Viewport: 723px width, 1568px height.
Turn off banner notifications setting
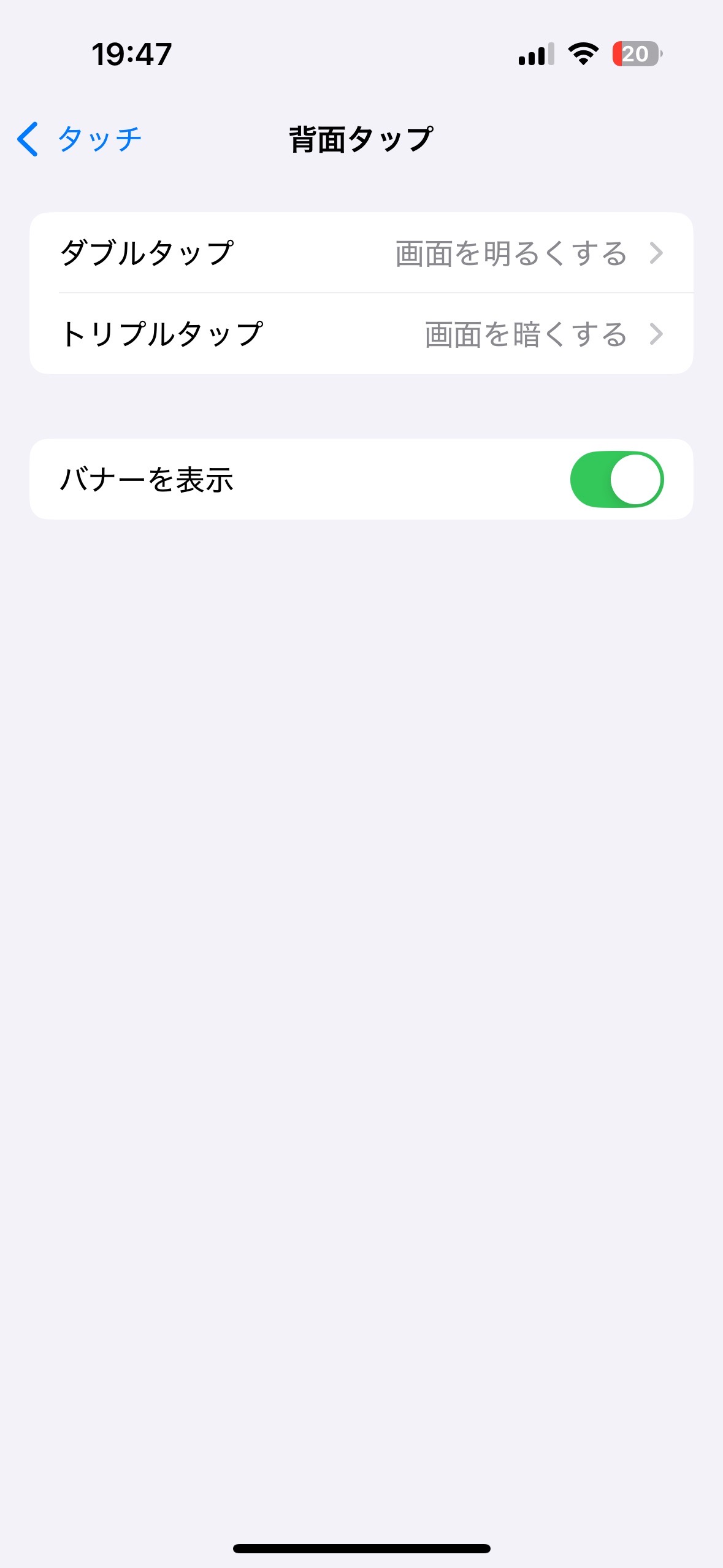tap(616, 479)
